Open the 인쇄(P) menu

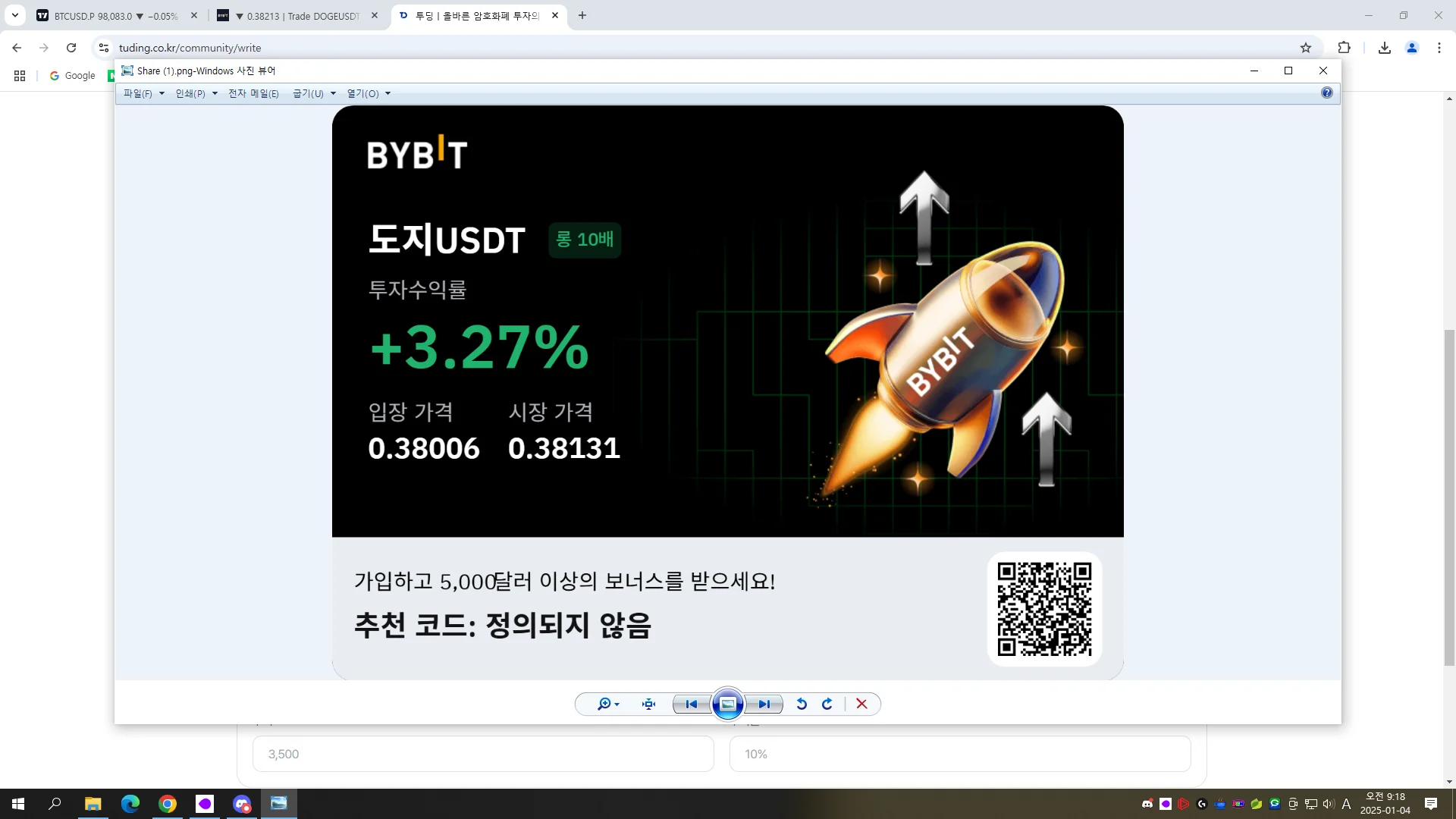196,93
